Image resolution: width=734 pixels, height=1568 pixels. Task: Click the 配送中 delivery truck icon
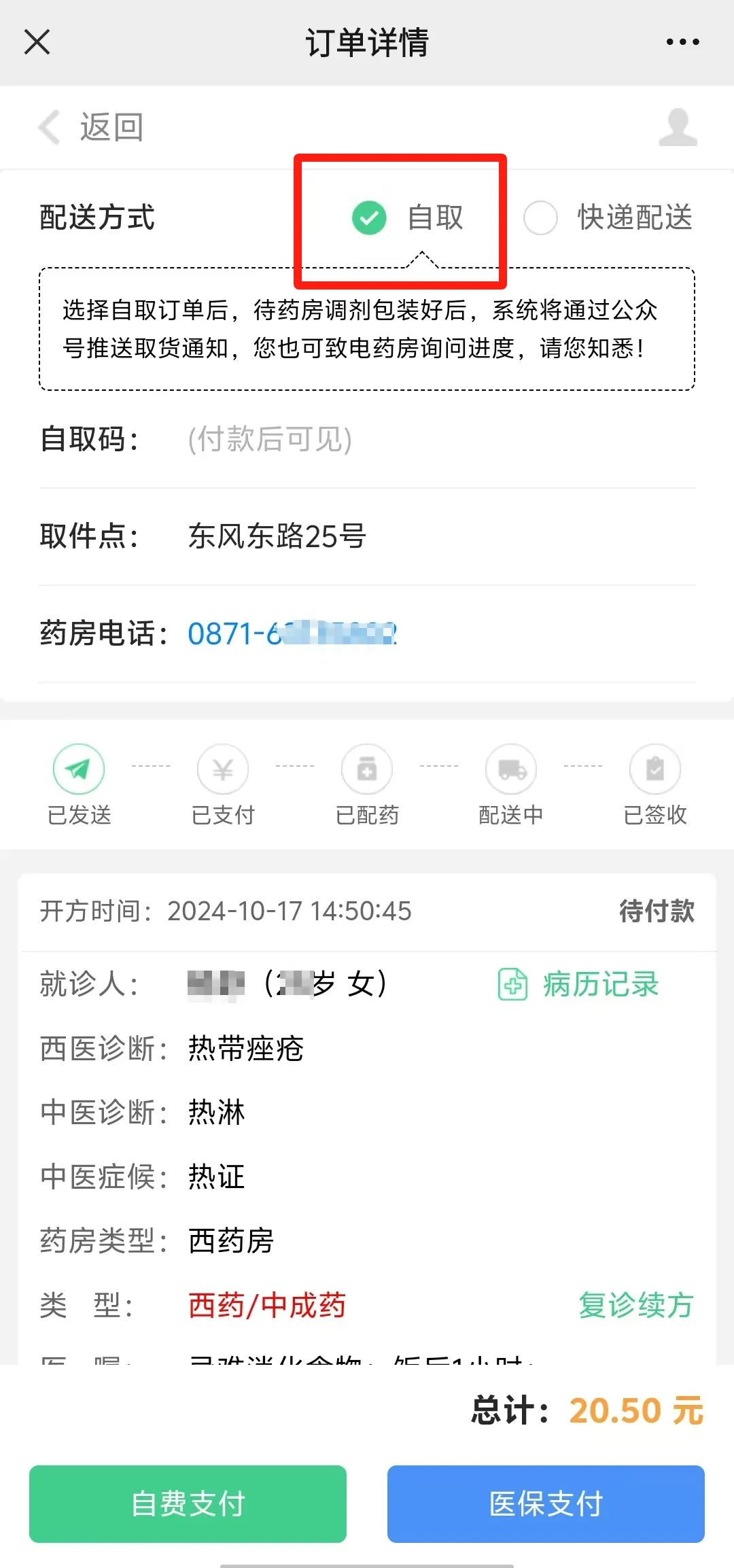(511, 769)
